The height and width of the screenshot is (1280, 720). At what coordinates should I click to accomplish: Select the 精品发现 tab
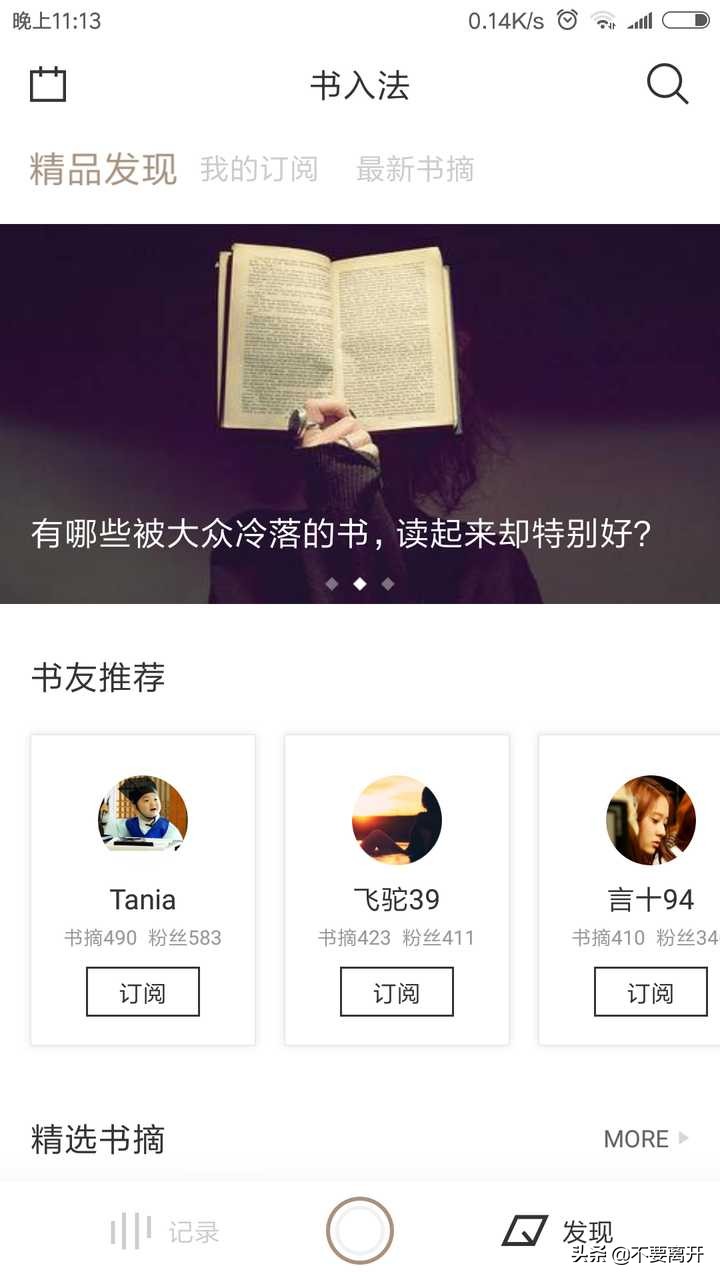pyautogui.click(x=103, y=169)
